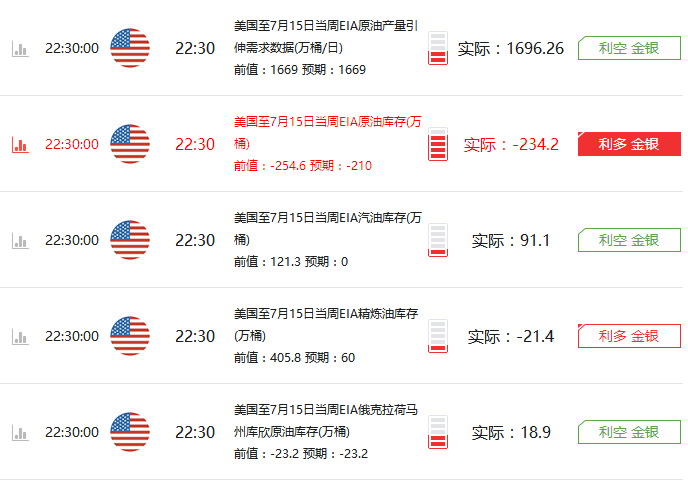Screen dimensions: 688x483
Task: Open the chart icon for EIA汽油库存
Action: pos(20,241)
